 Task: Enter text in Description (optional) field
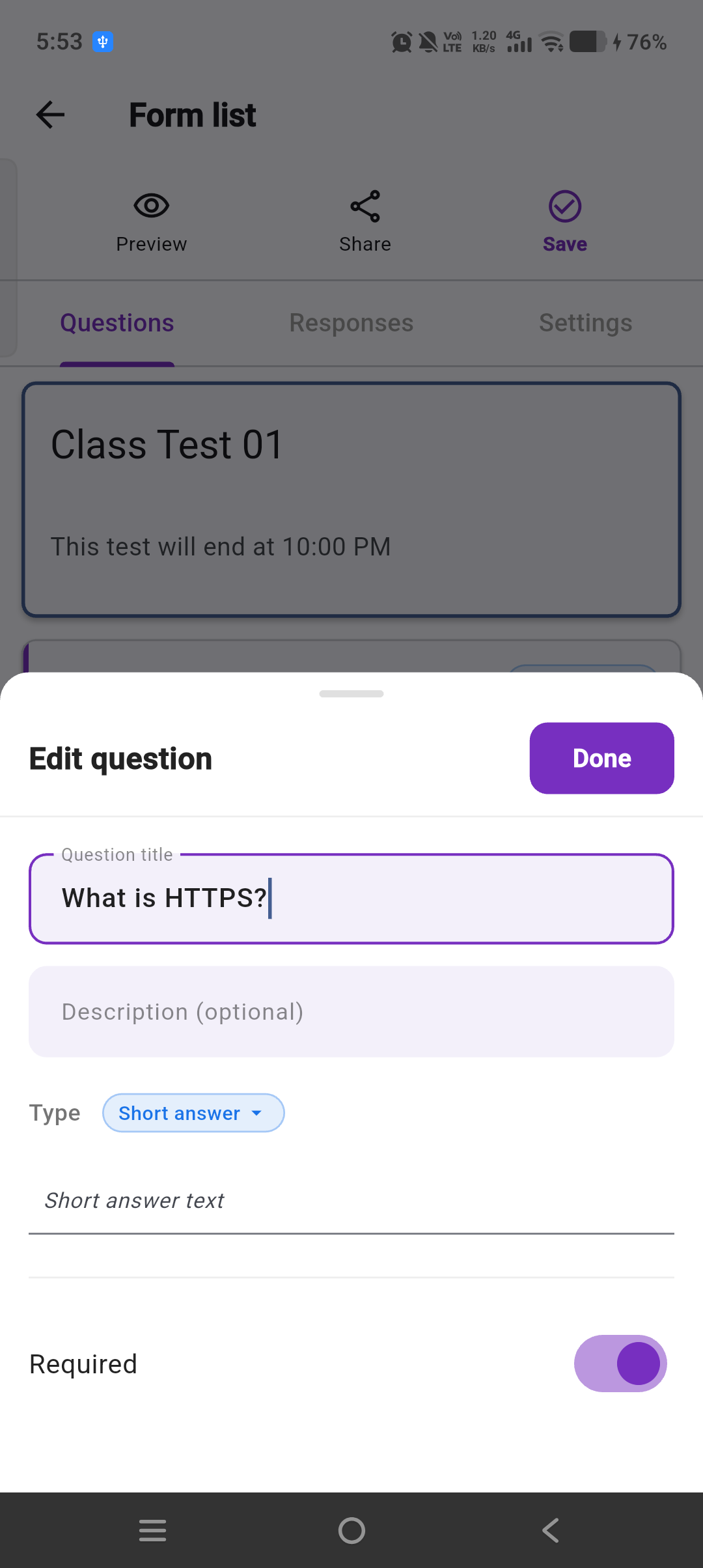pyautogui.click(x=351, y=1012)
